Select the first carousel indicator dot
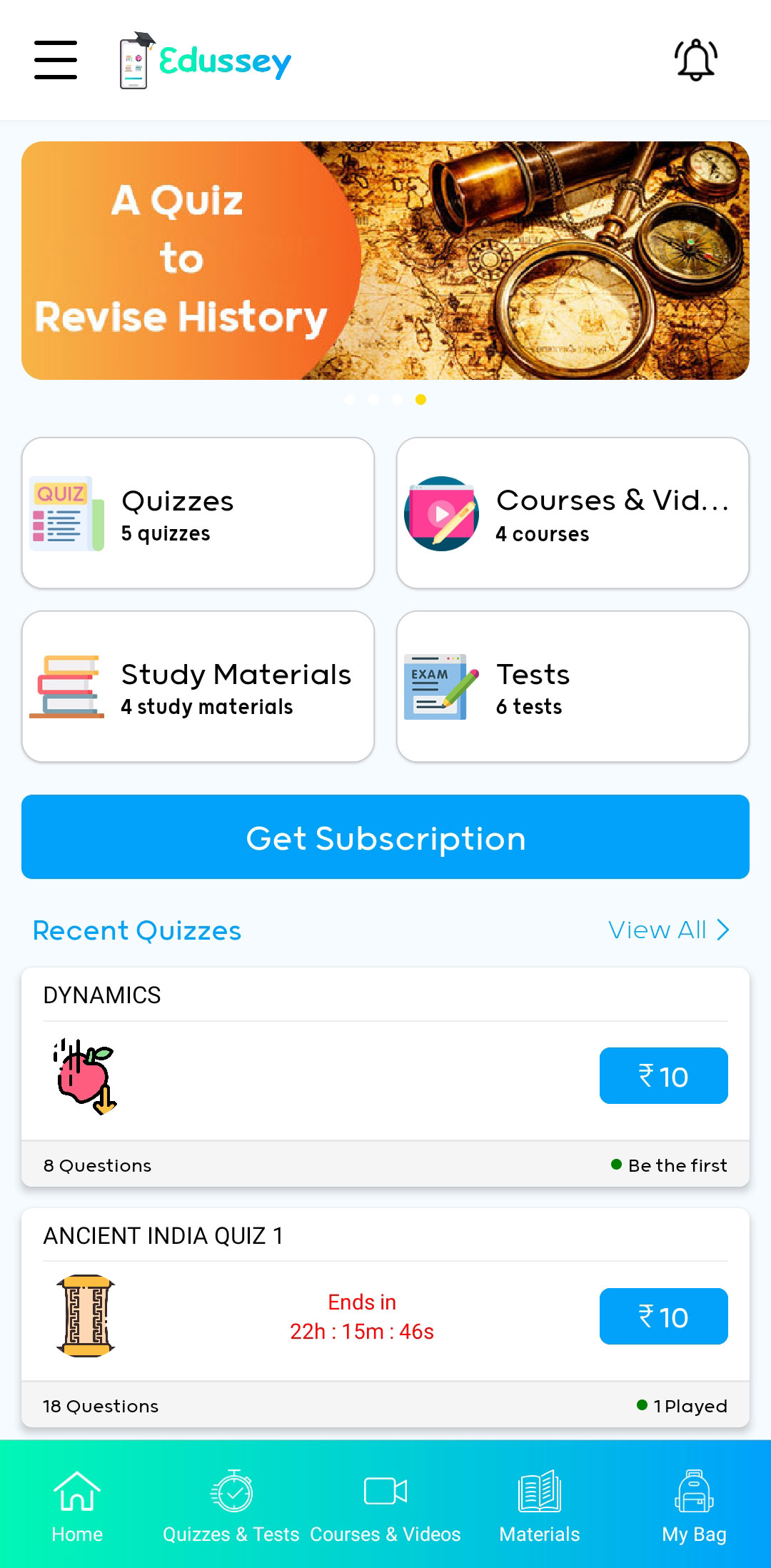The width and height of the screenshot is (771, 1568). click(351, 400)
